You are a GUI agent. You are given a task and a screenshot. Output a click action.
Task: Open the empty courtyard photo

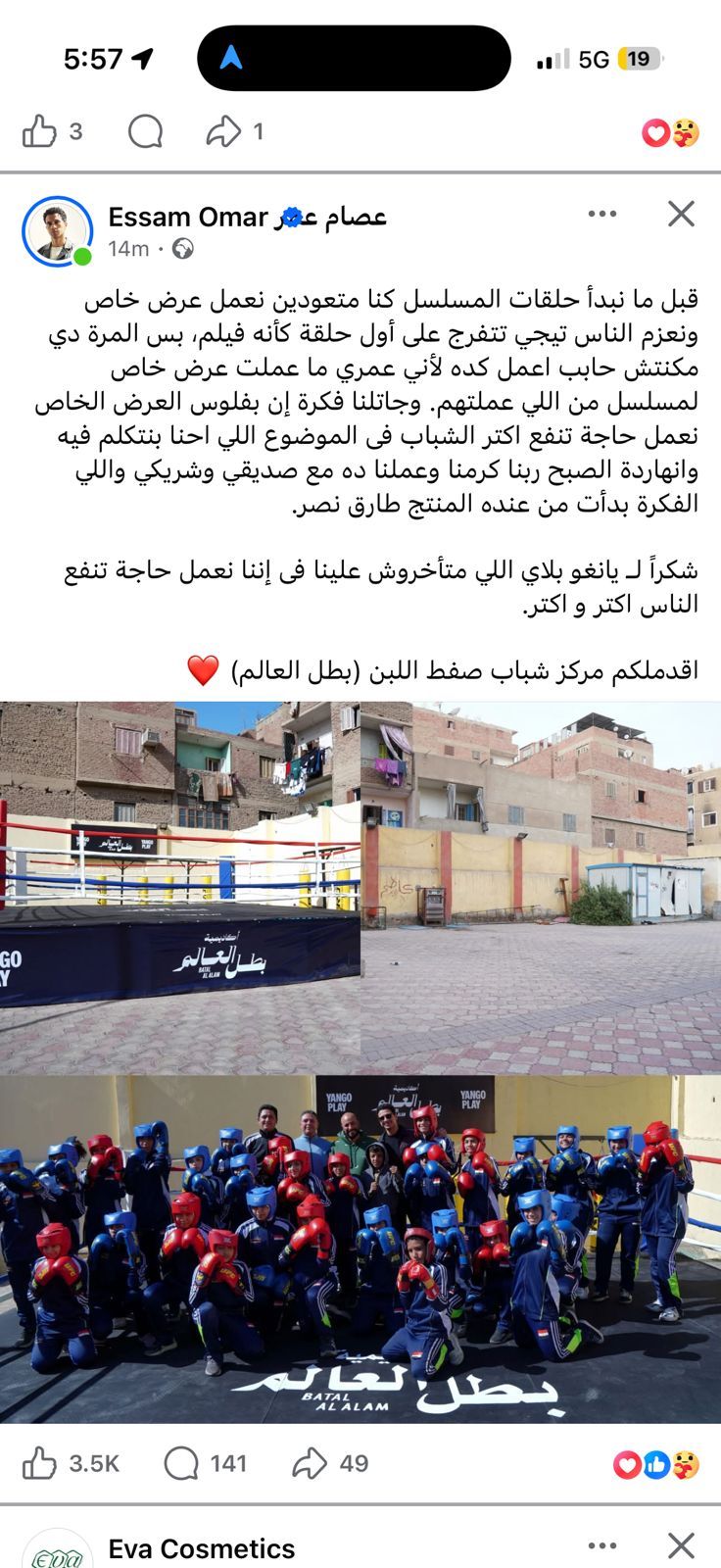tap(541, 887)
